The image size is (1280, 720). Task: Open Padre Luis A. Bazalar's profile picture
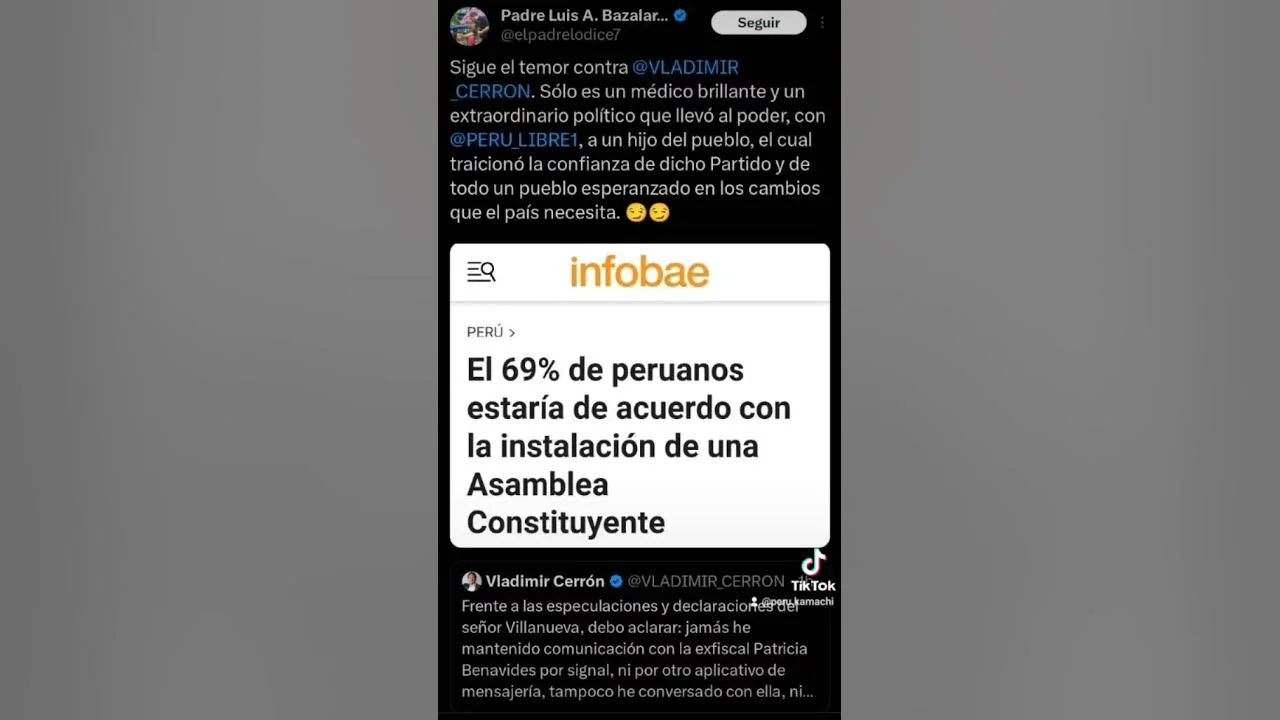[469, 26]
